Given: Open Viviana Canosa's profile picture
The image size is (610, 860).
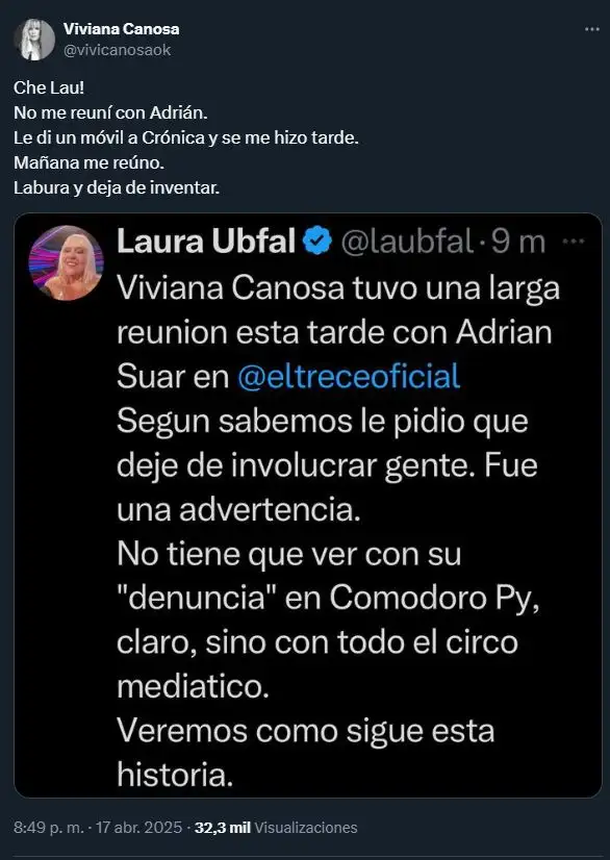Looking at the screenshot, I should pos(34,38).
